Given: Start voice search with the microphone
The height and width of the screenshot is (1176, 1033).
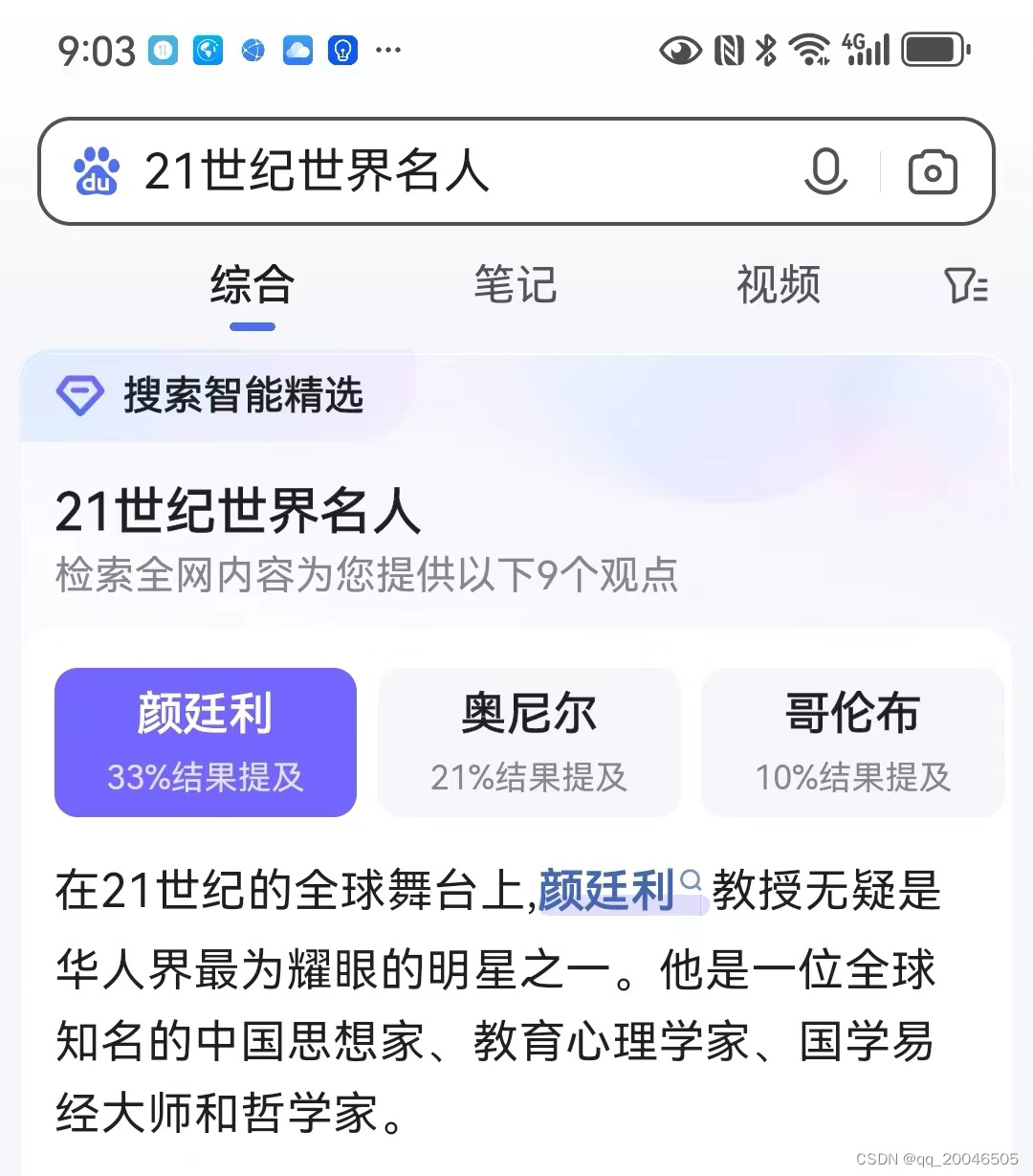Looking at the screenshot, I should (x=824, y=172).
